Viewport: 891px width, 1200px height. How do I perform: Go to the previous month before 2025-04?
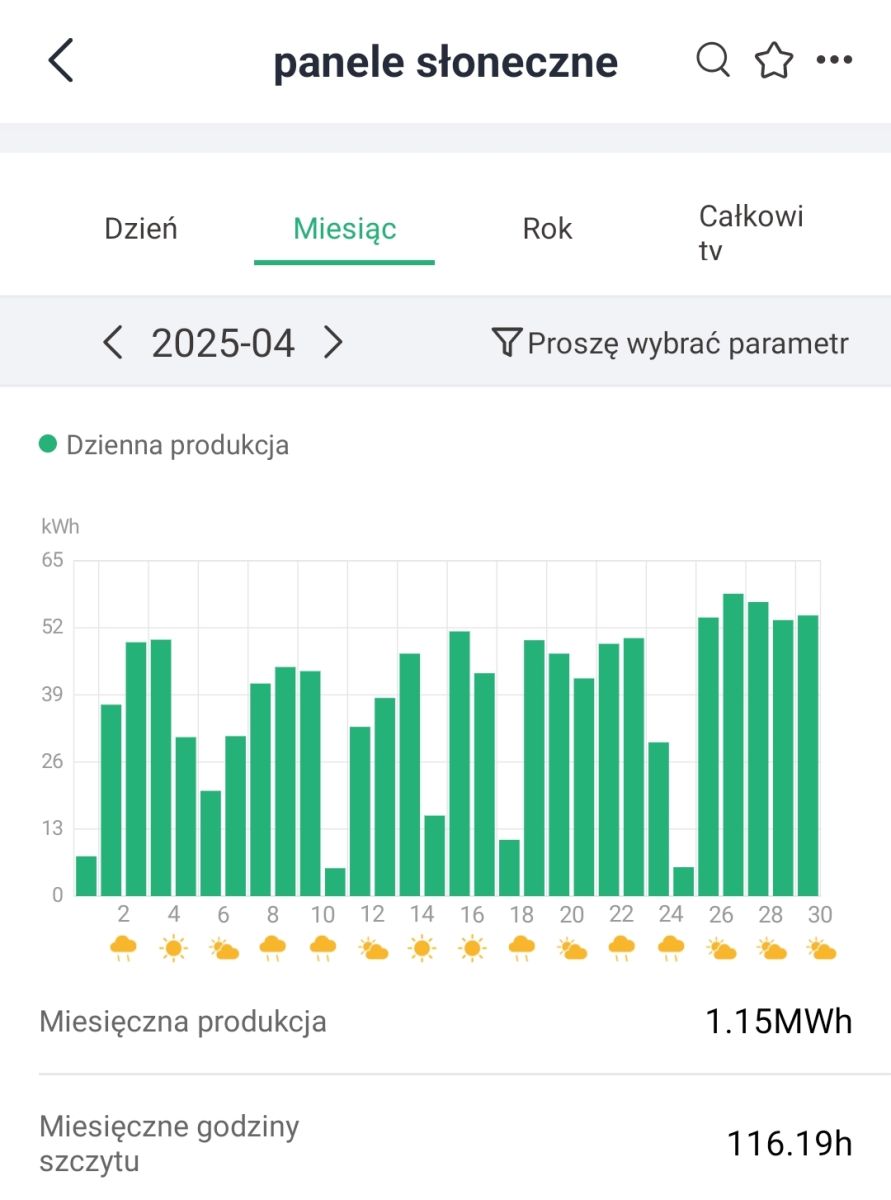[113, 343]
